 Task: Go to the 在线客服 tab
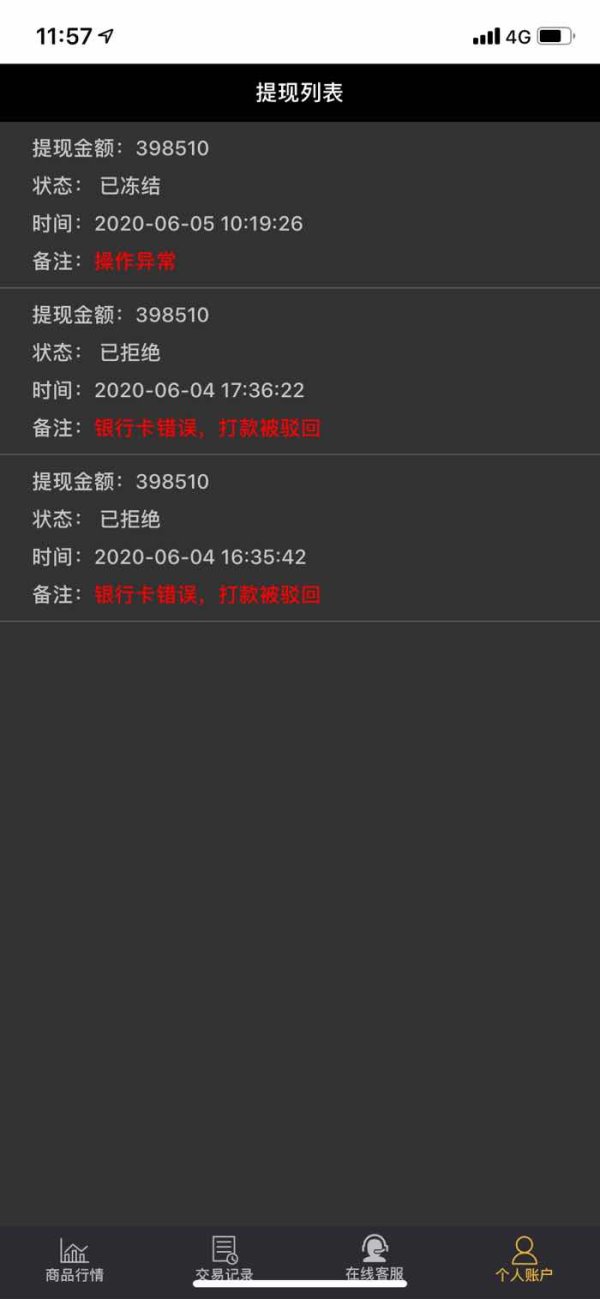[375, 1259]
